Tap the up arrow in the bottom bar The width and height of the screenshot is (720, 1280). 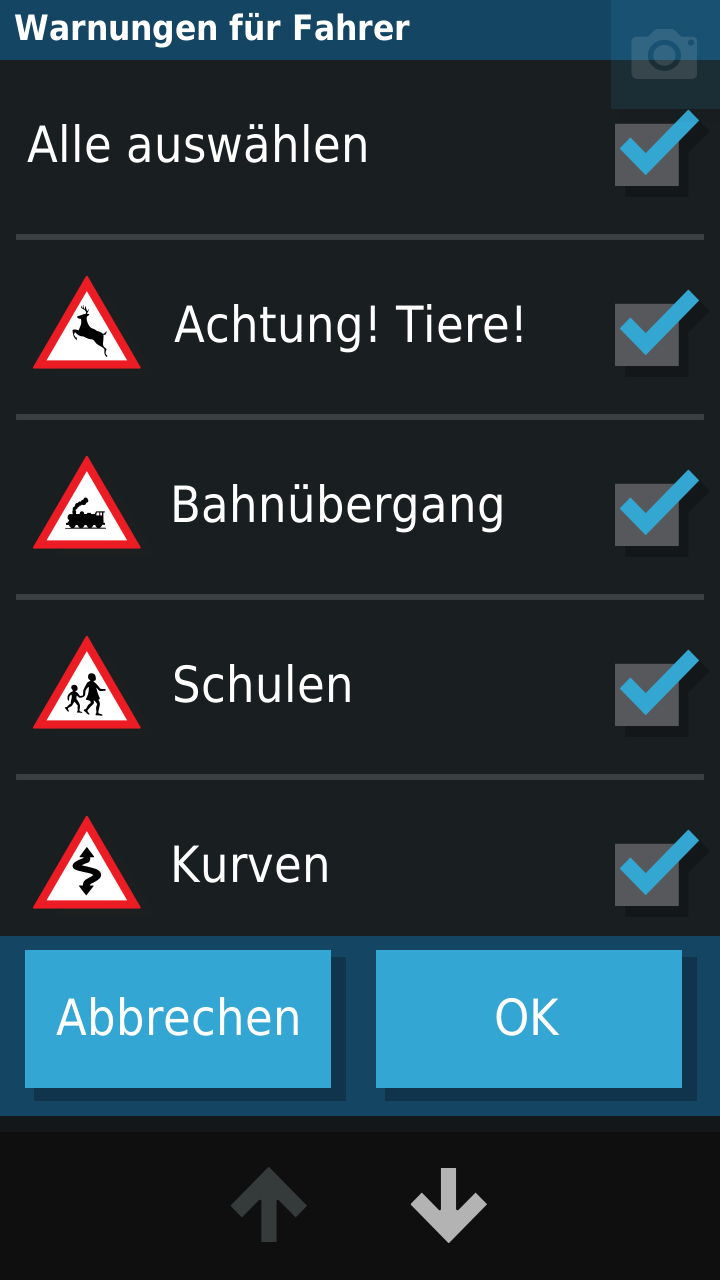pyautogui.click(x=269, y=1205)
